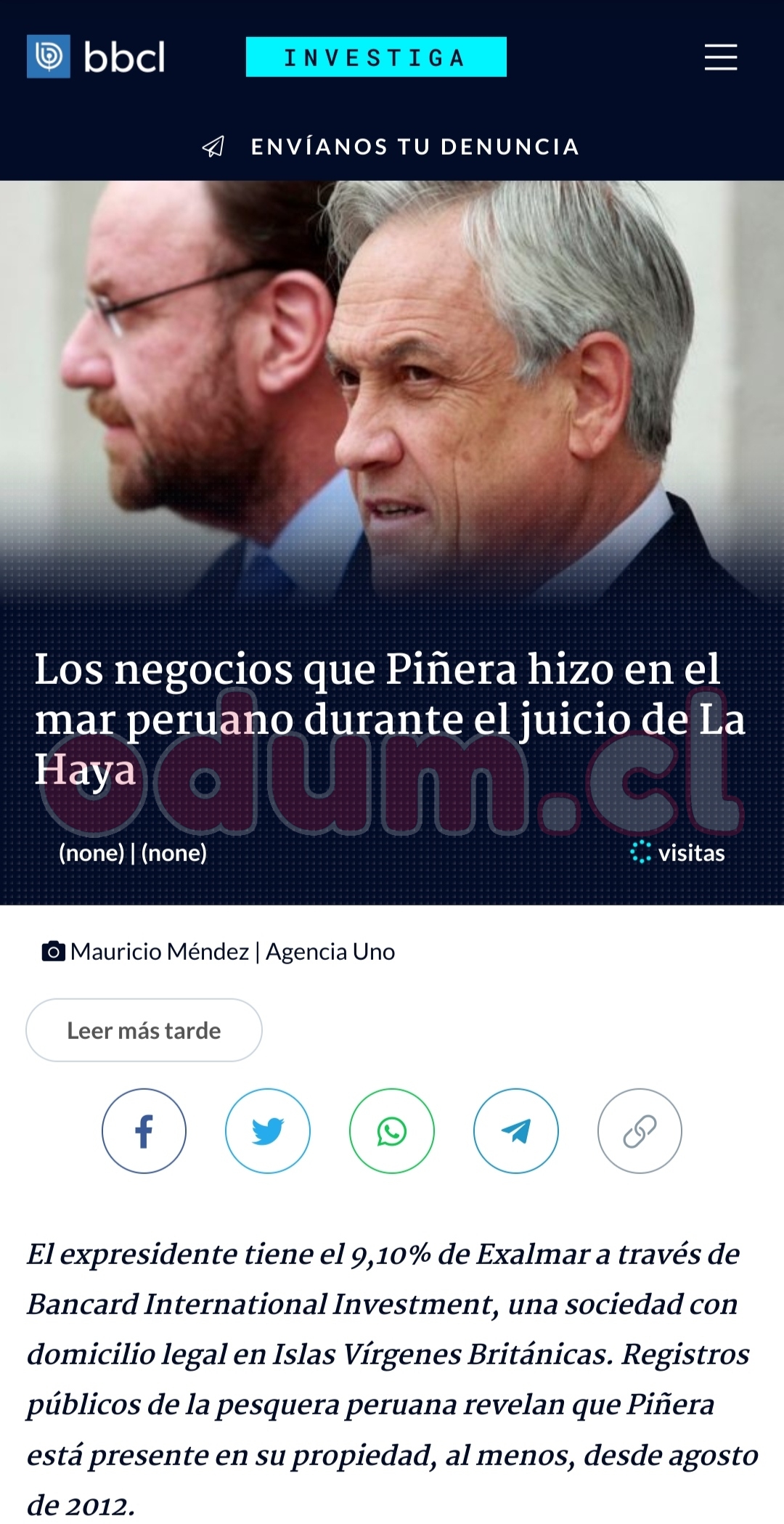
Task: Go to the bbcl home page
Action: pyautogui.click(x=96, y=57)
